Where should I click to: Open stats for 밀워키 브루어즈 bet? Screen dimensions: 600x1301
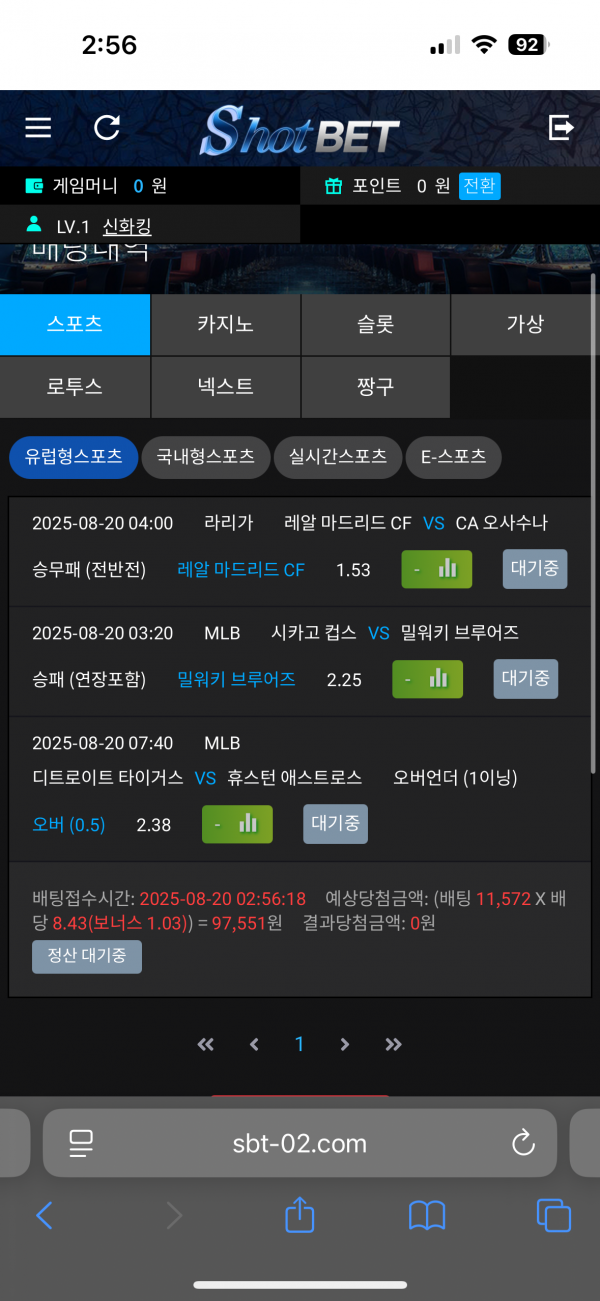click(427, 679)
